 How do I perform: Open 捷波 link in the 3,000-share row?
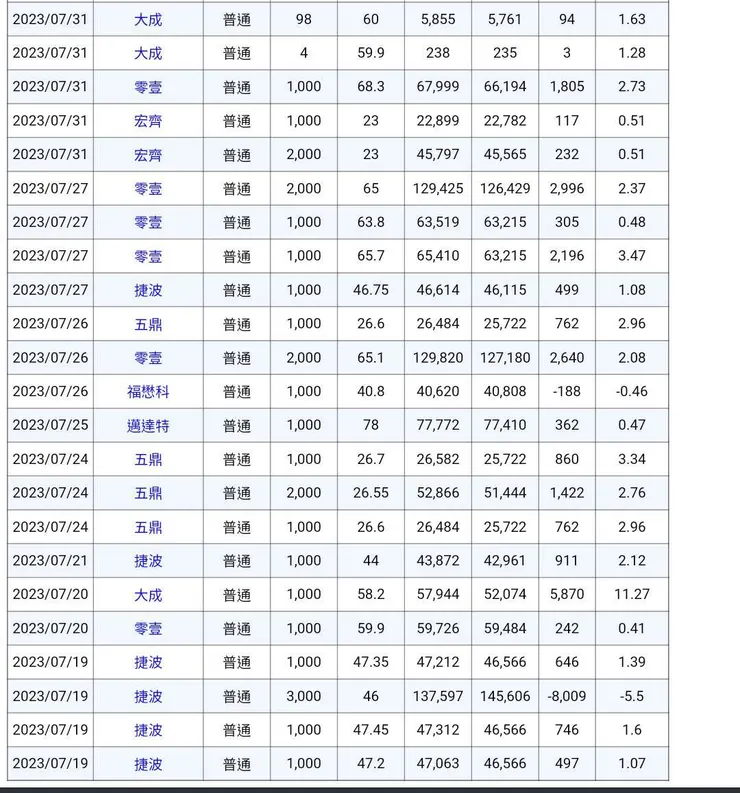(x=148, y=696)
